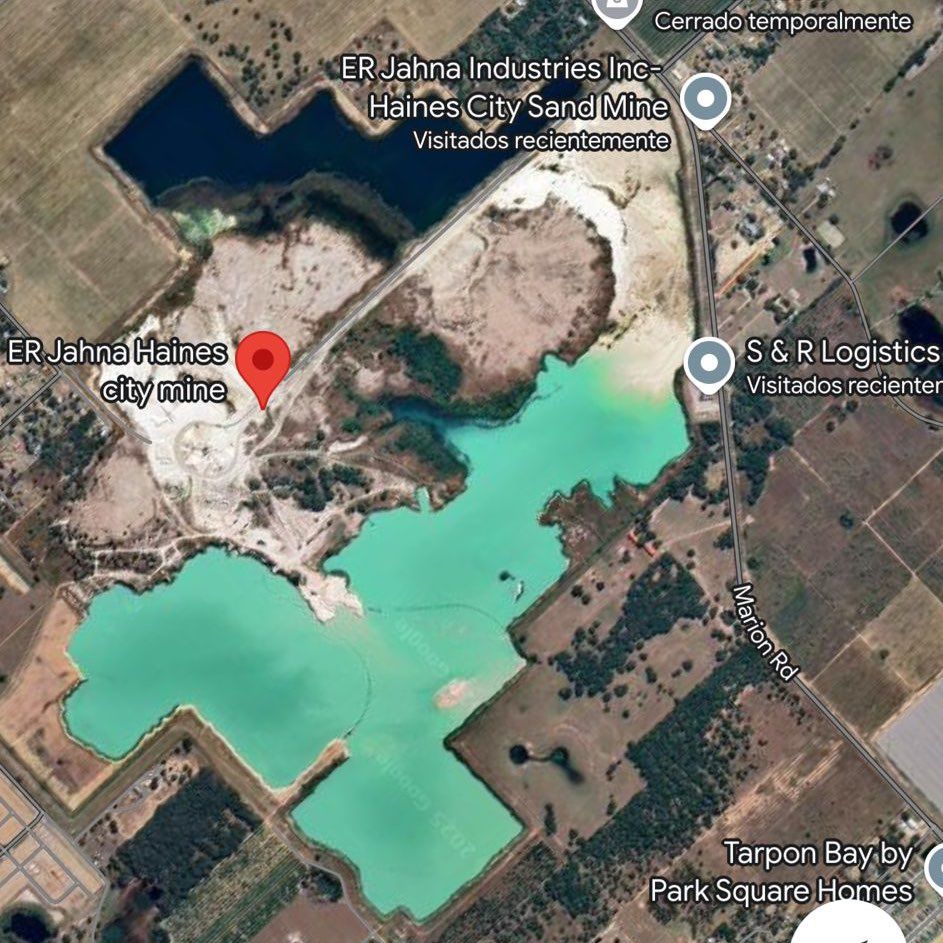The width and height of the screenshot is (943, 943).
Task: Select the S & R Logistics place marker
Action: coord(710,363)
